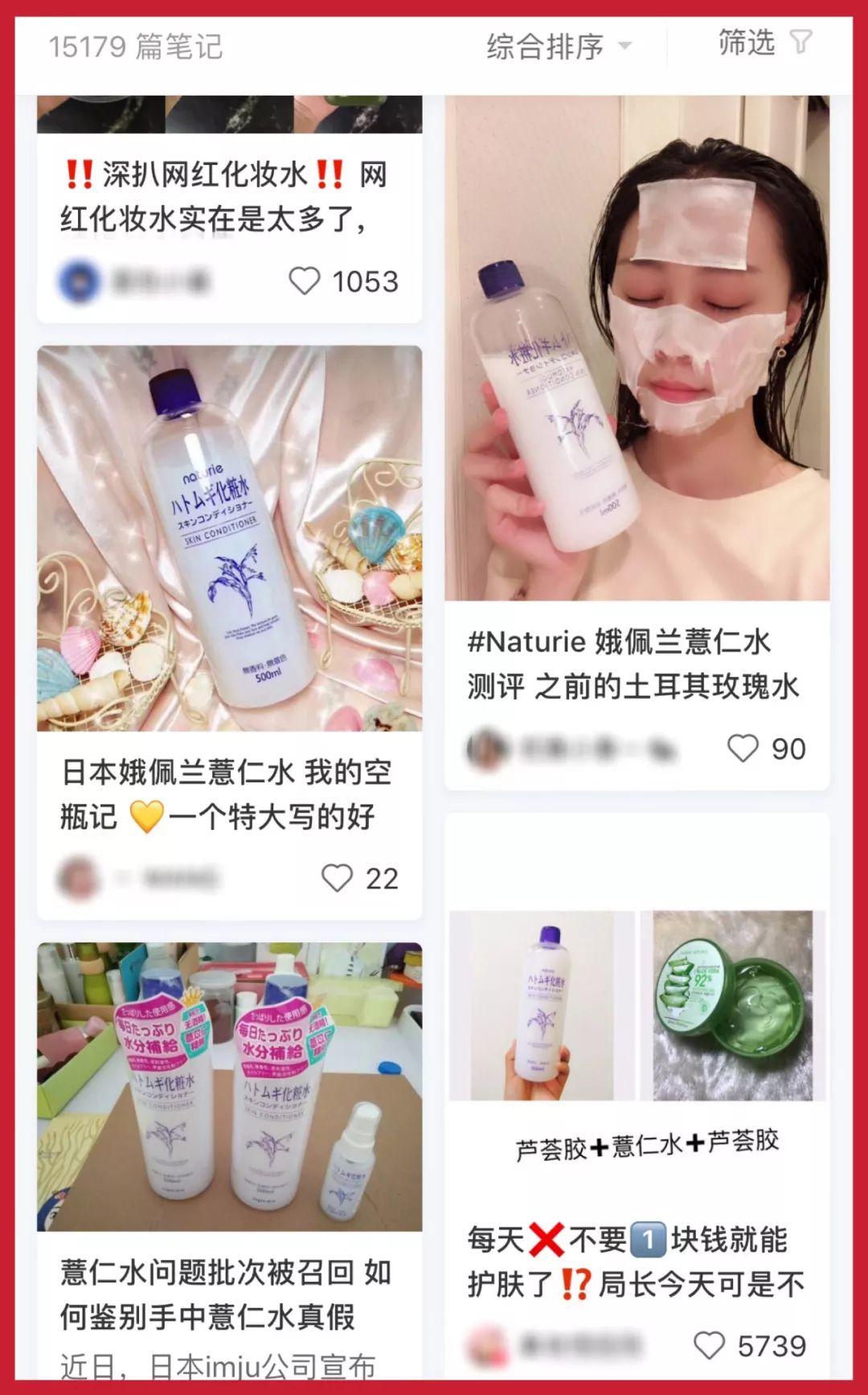Open the 日本娥佩兰薏仁水 我的空瓶记 note
868x1395 pixels.
tap(228, 539)
